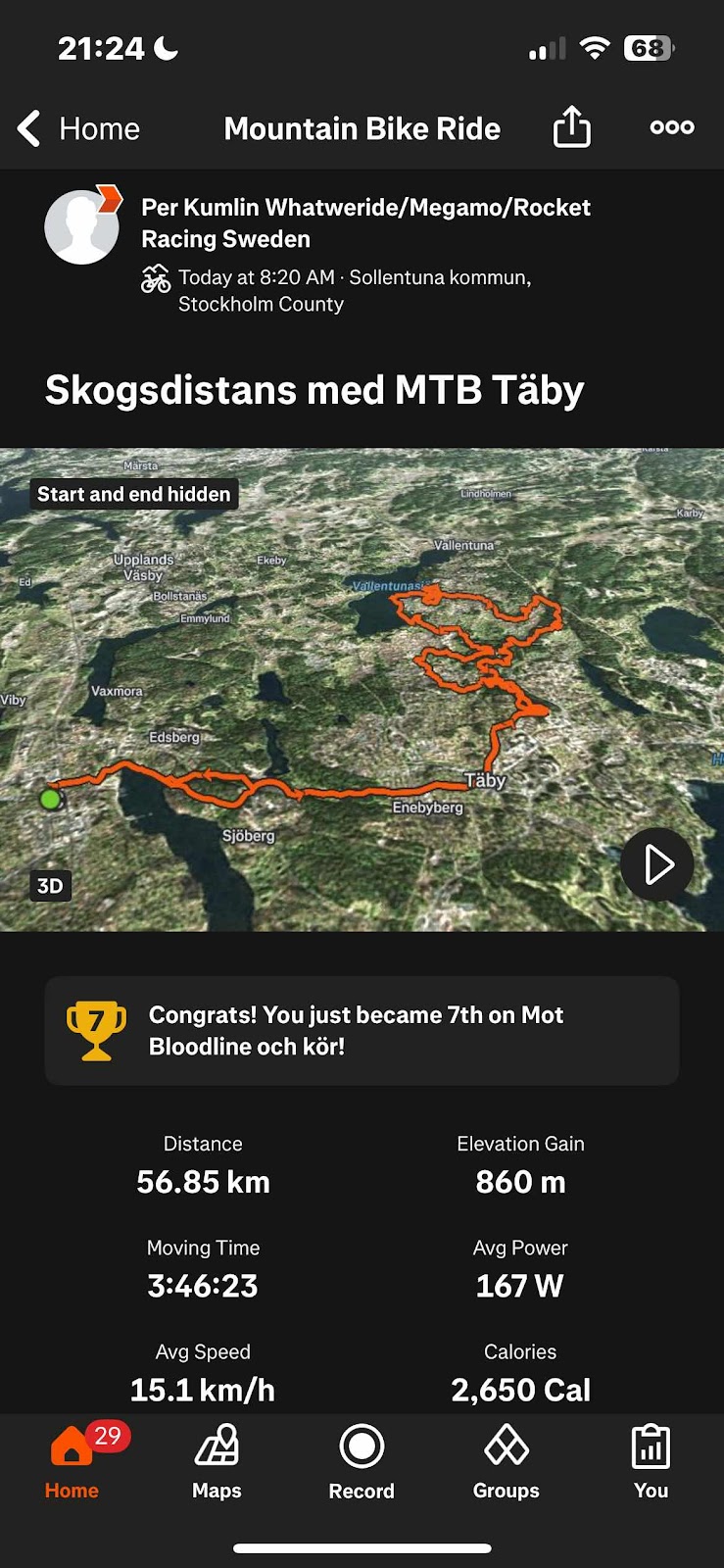Viewport: 724px width, 1568px height.
Task: Switch to the Groups tab
Action: click(507, 1462)
